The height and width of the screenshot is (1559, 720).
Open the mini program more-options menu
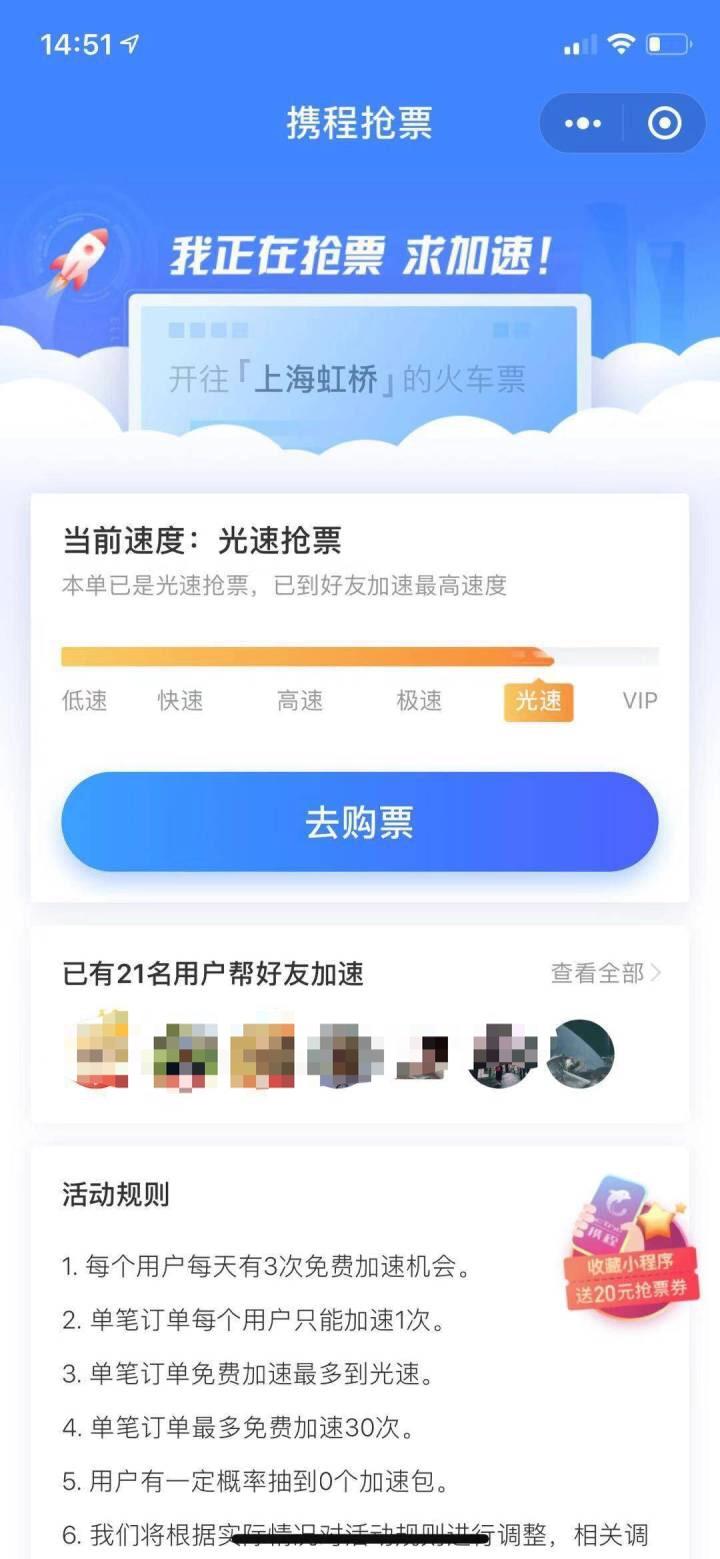pyautogui.click(x=583, y=124)
